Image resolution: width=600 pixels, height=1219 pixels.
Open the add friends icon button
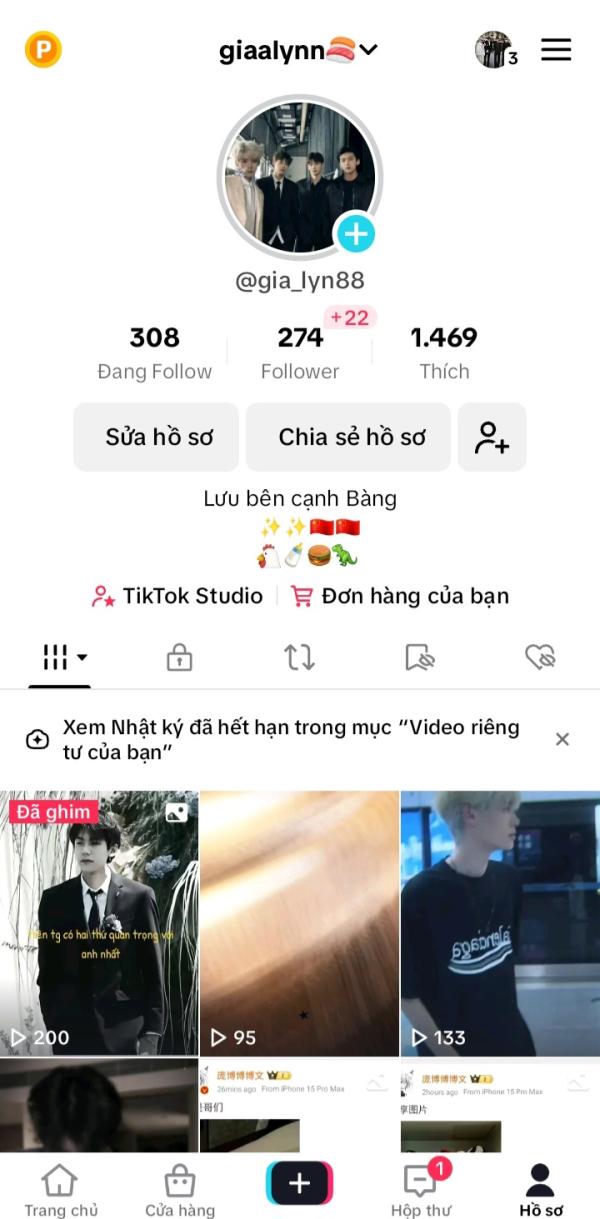tap(492, 437)
